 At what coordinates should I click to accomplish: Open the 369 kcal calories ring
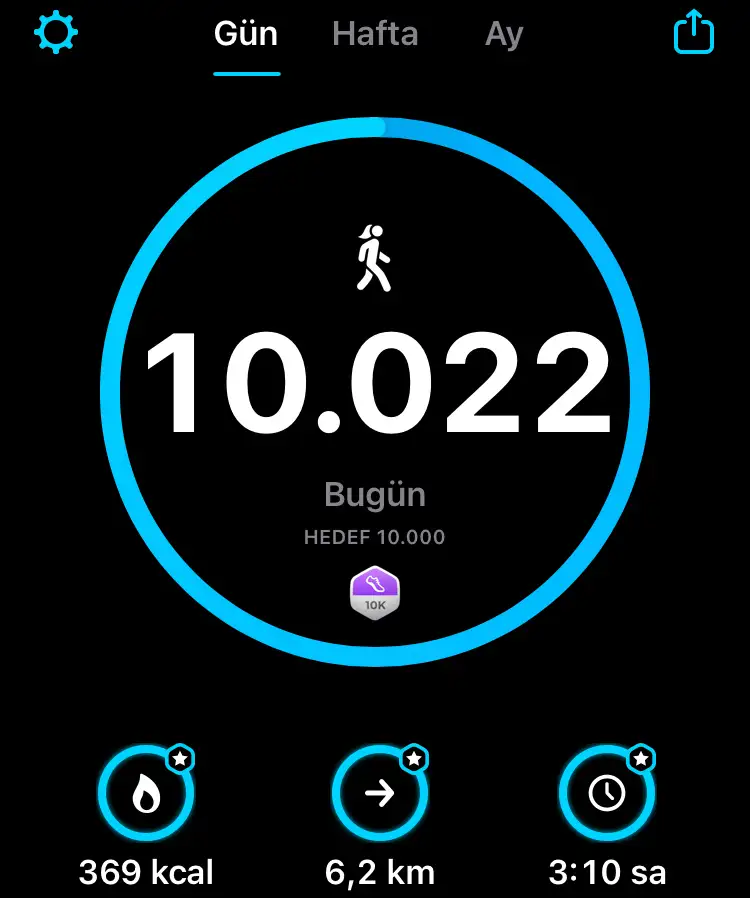(x=146, y=794)
